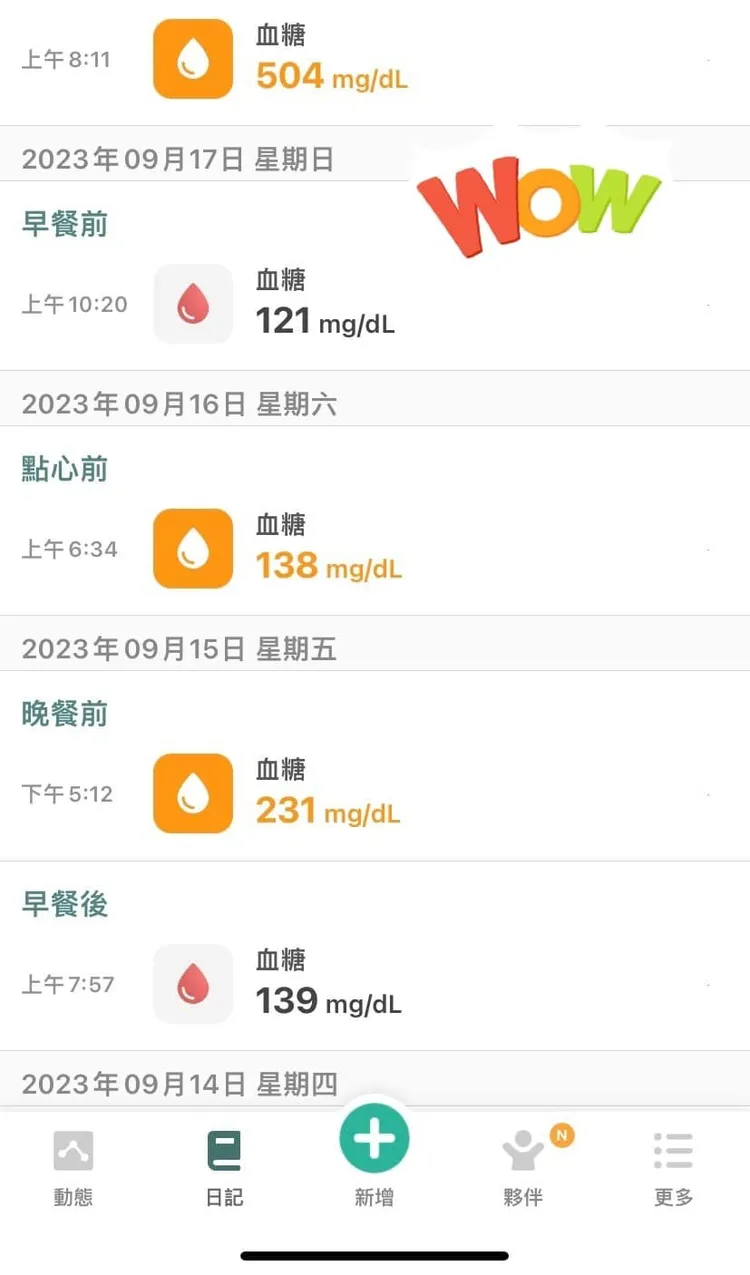Image resolution: width=750 pixels, height=1275 pixels.
Task: Tap the red drop icon beside 139 mg/dL
Action: (x=192, y=984)
